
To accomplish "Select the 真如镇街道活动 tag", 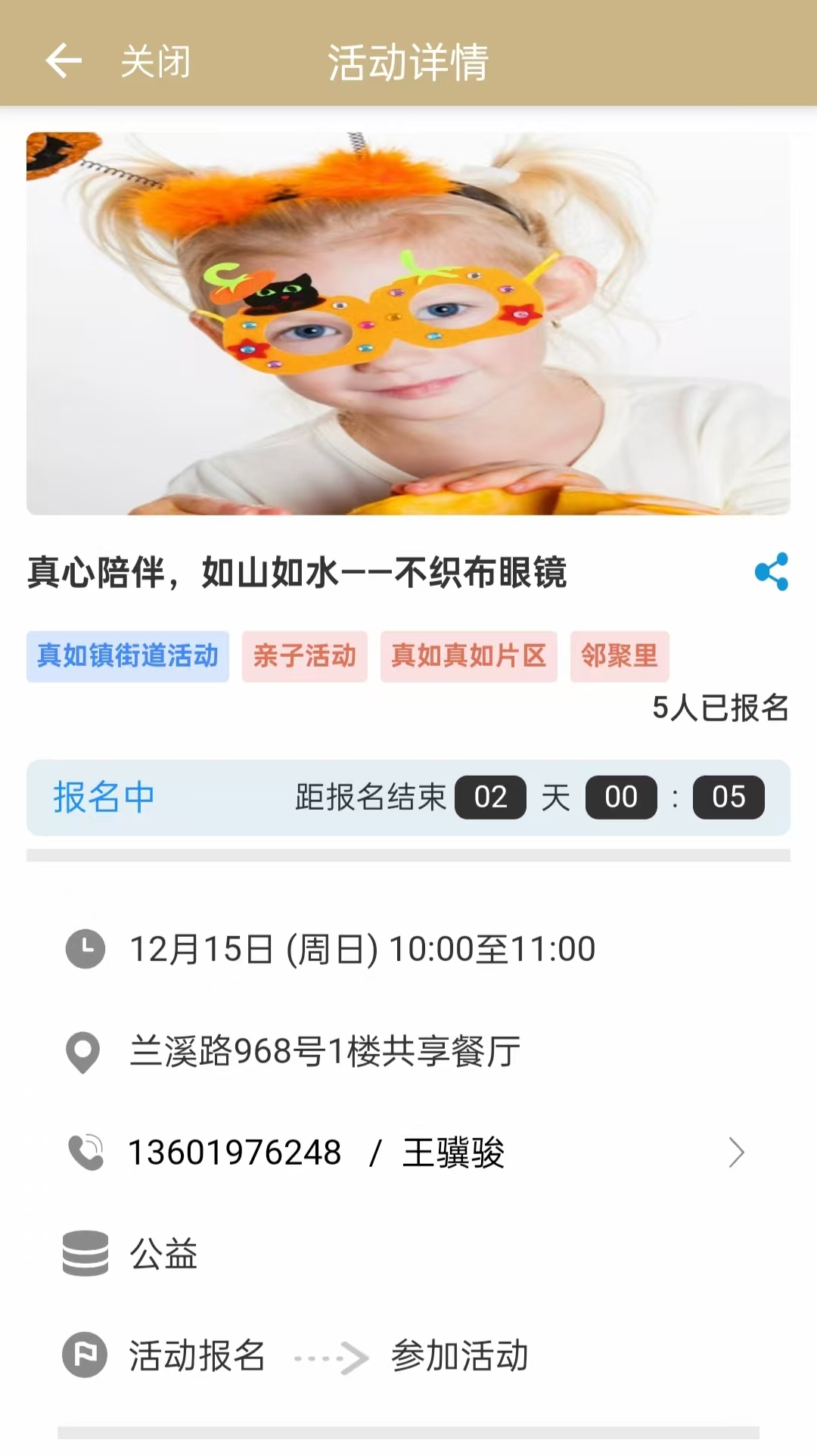I will pyautogui.click(x=128, y=656).
